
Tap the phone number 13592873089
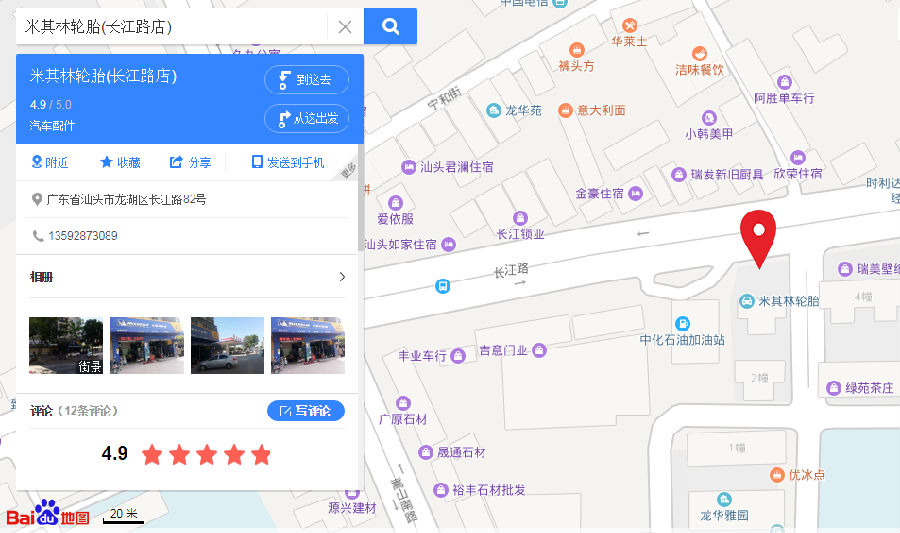[82, 236]
